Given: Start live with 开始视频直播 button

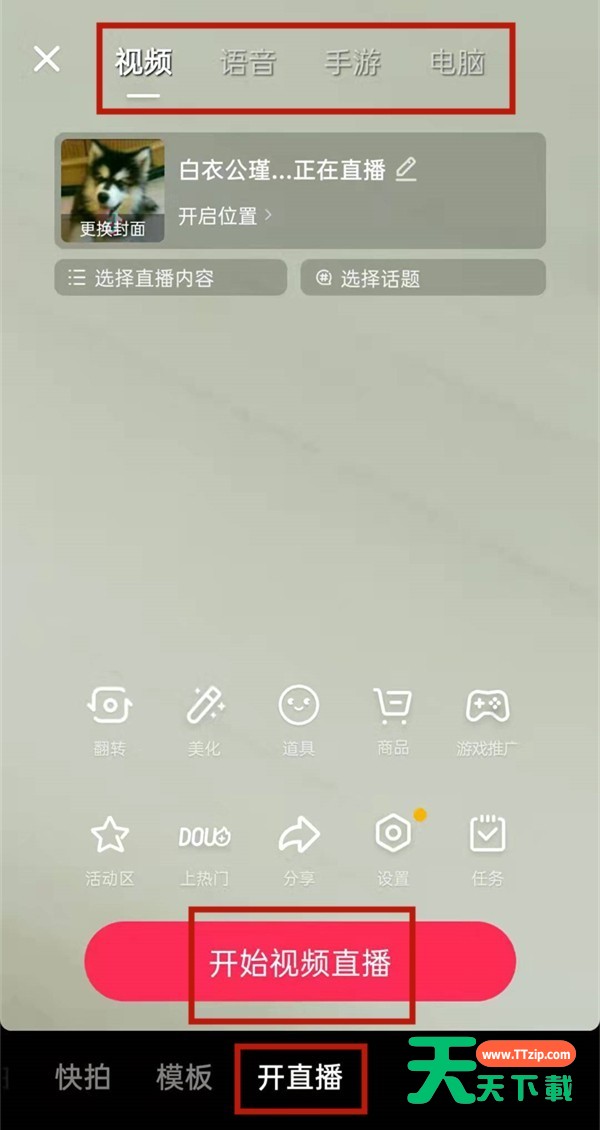Looking at the screenshot, I should (x=300, y=963).
